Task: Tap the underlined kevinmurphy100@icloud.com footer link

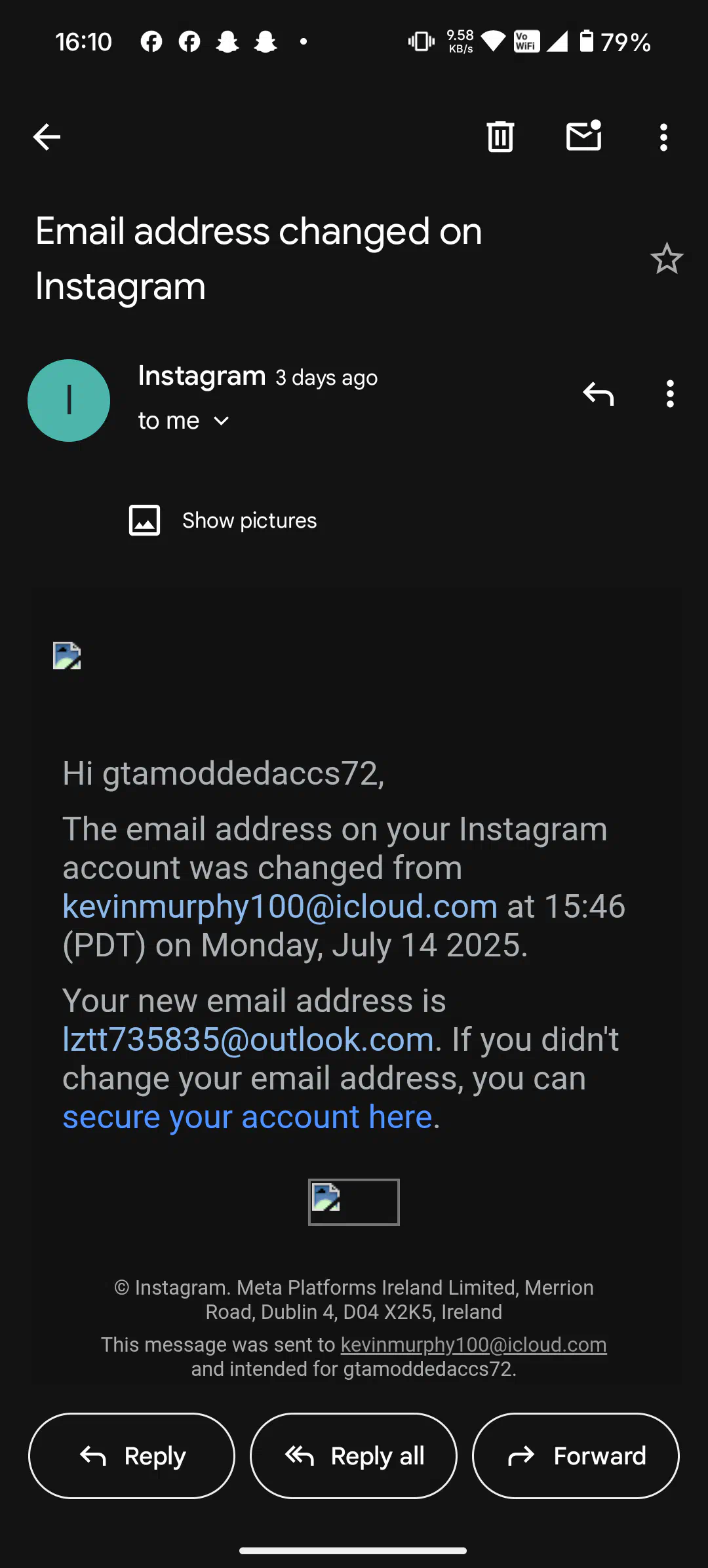Action: click(473, 1344)
